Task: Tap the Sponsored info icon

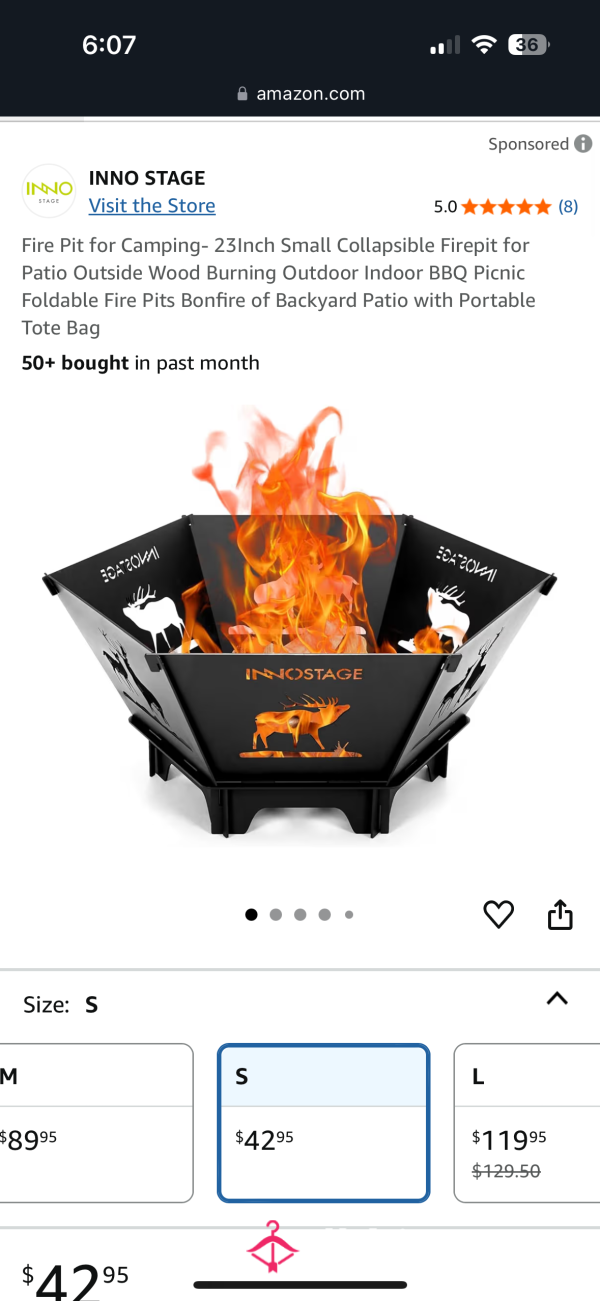Action: point(584,144)
